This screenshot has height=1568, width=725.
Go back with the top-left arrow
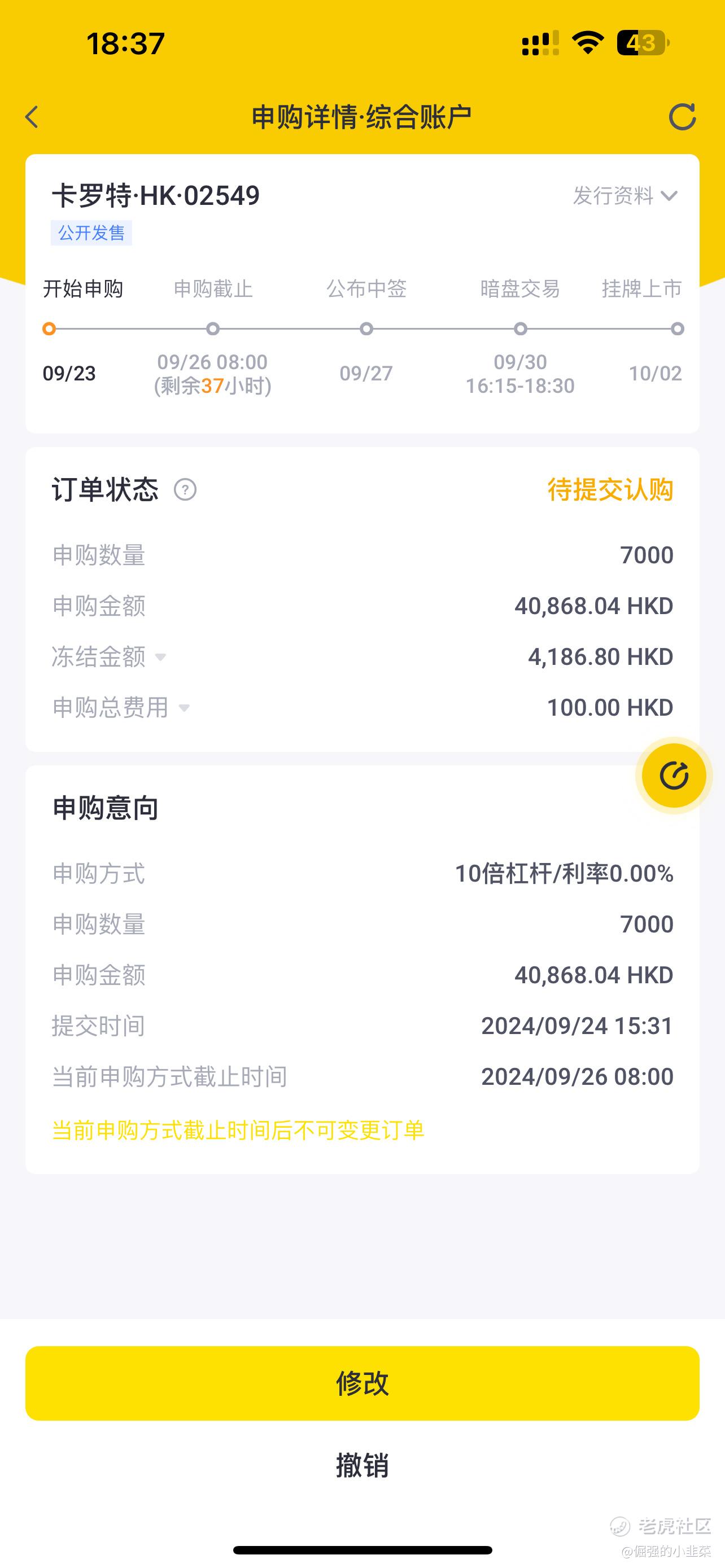[x=32, y=117]
